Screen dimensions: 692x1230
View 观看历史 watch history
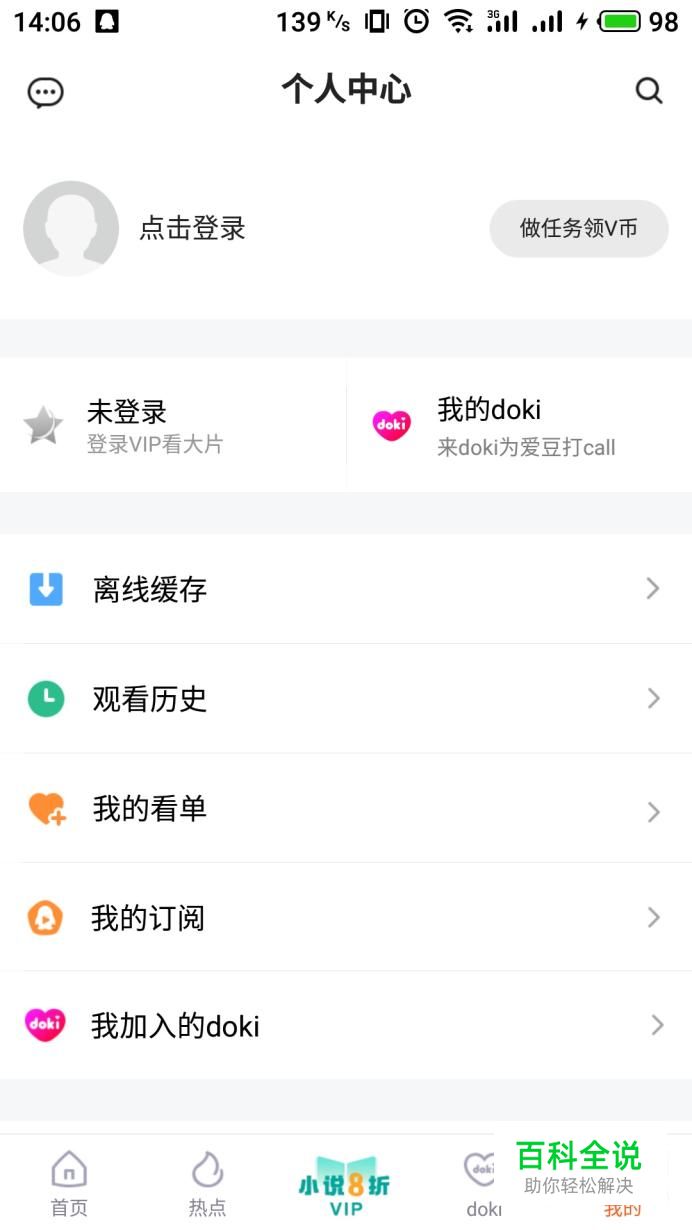[x=345, y=698]
